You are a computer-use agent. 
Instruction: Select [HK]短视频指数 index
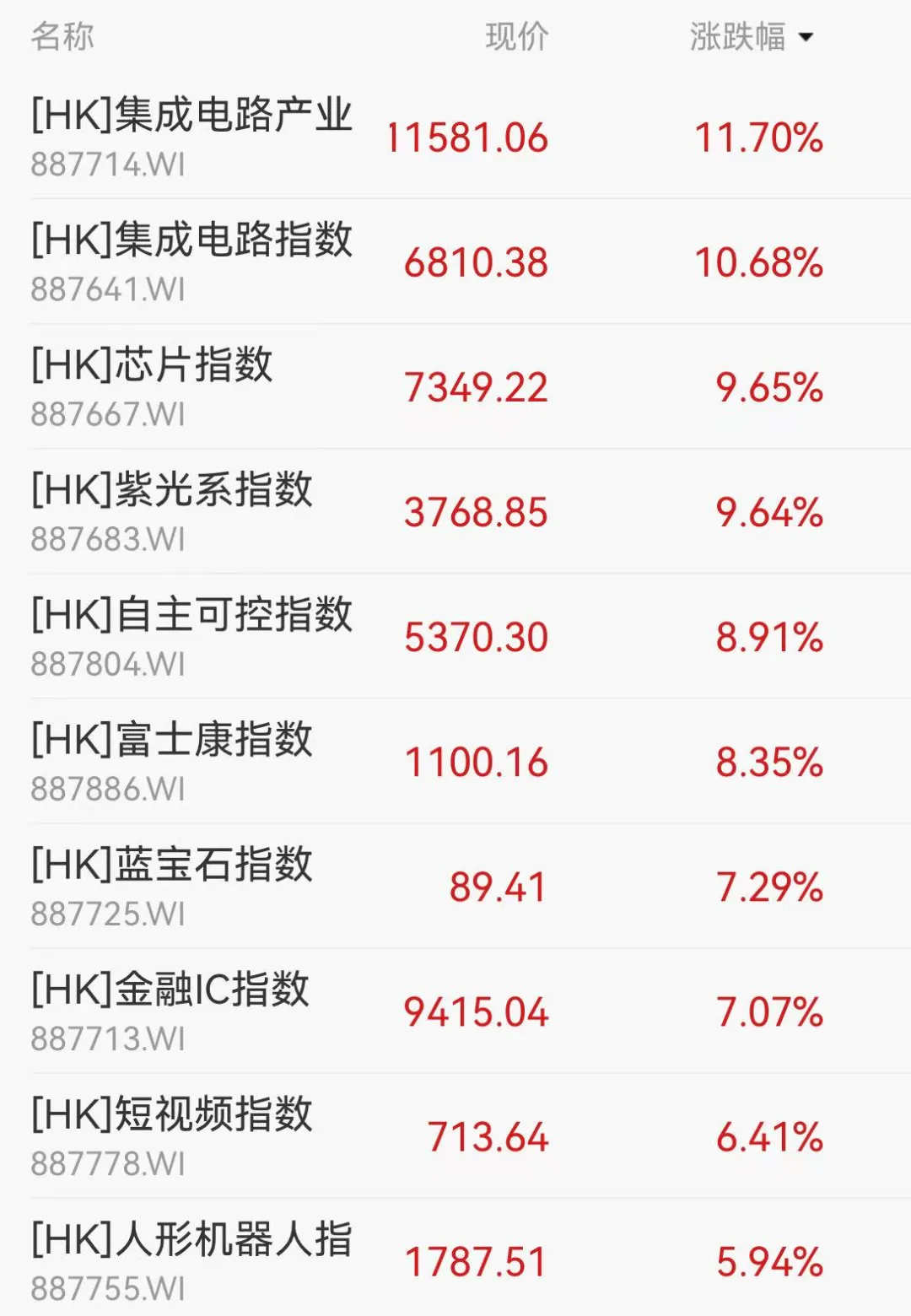pyautogui.click(x=172, y=1135)
